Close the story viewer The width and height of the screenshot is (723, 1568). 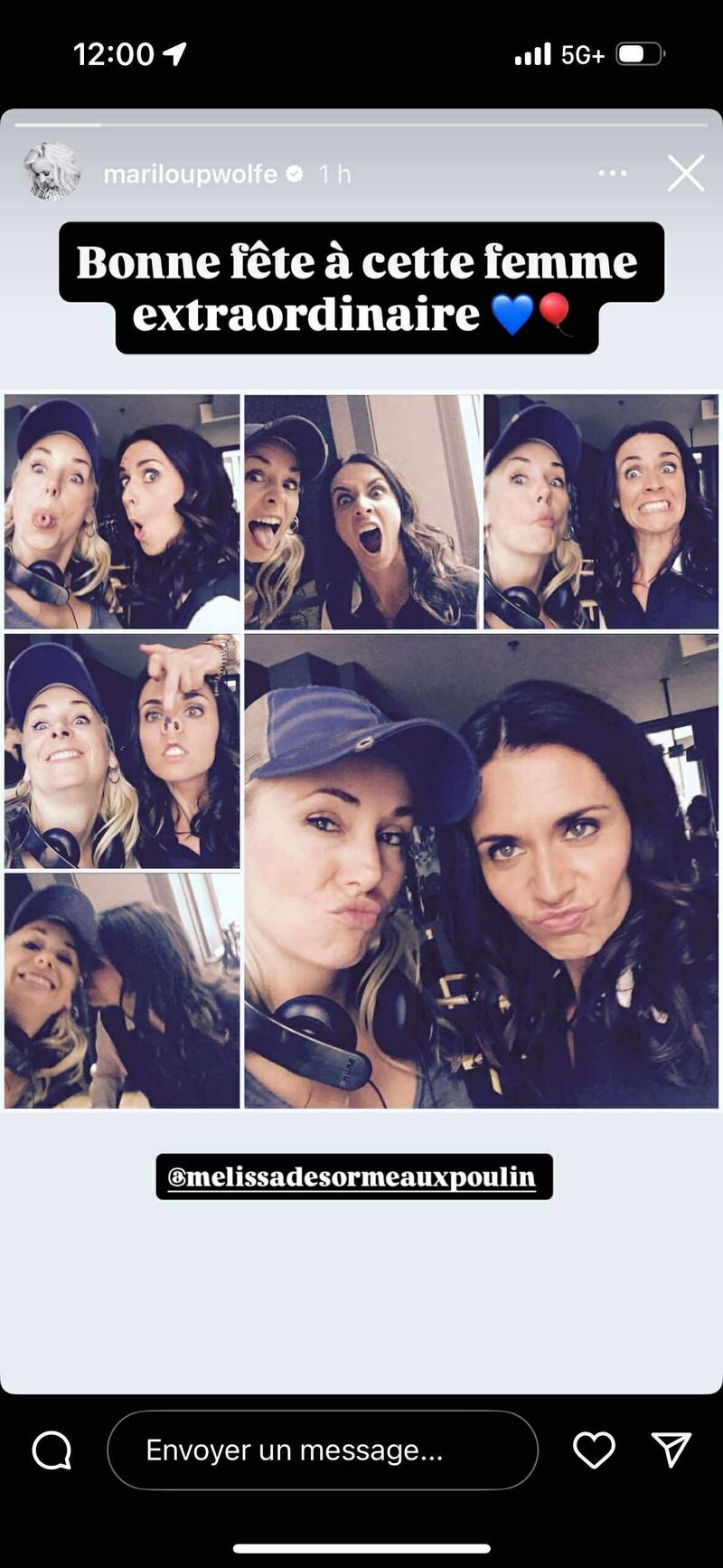(685, 173)
